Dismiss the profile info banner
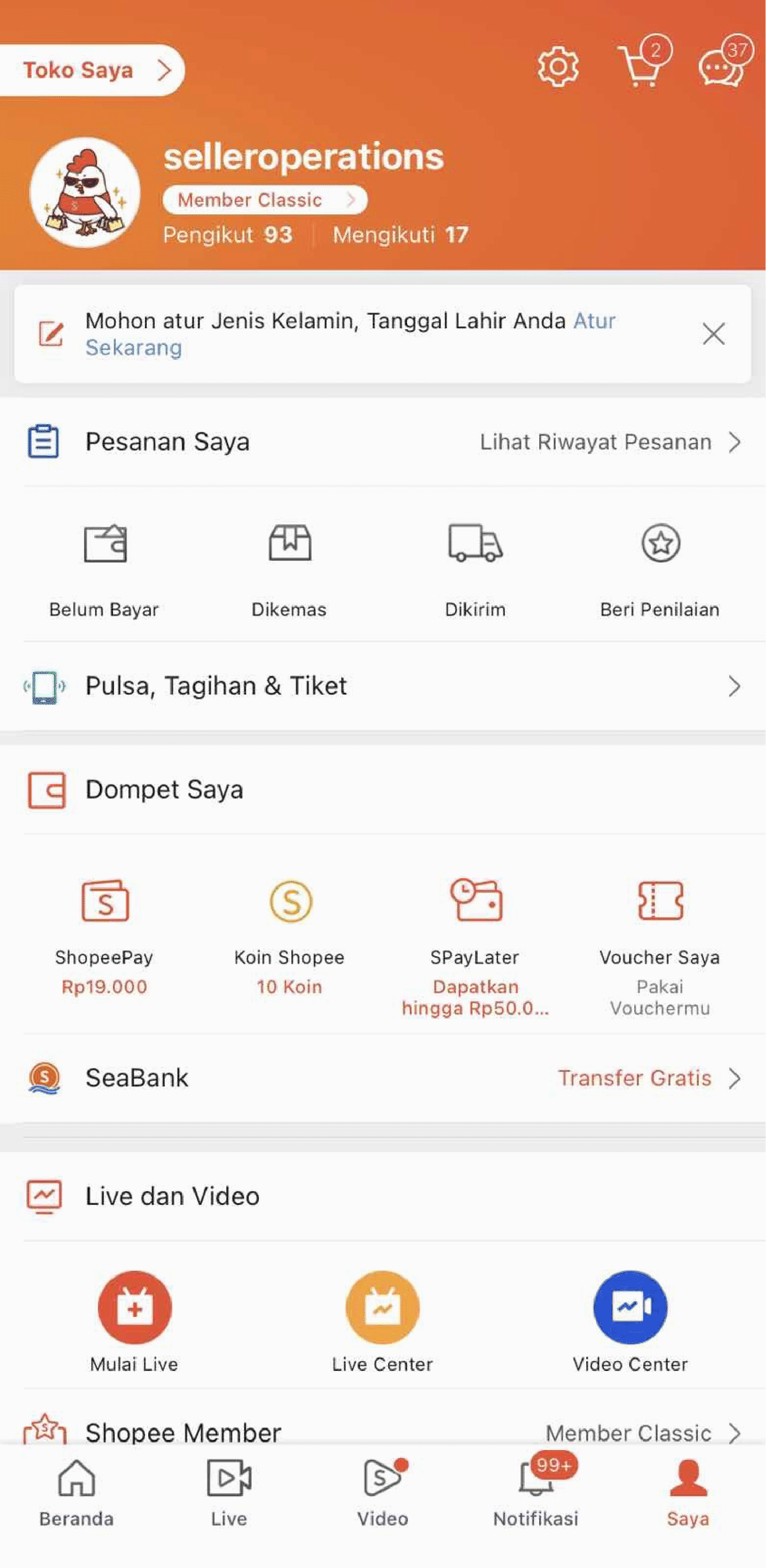Screen dimensions: 766x1568 point(713,333)
